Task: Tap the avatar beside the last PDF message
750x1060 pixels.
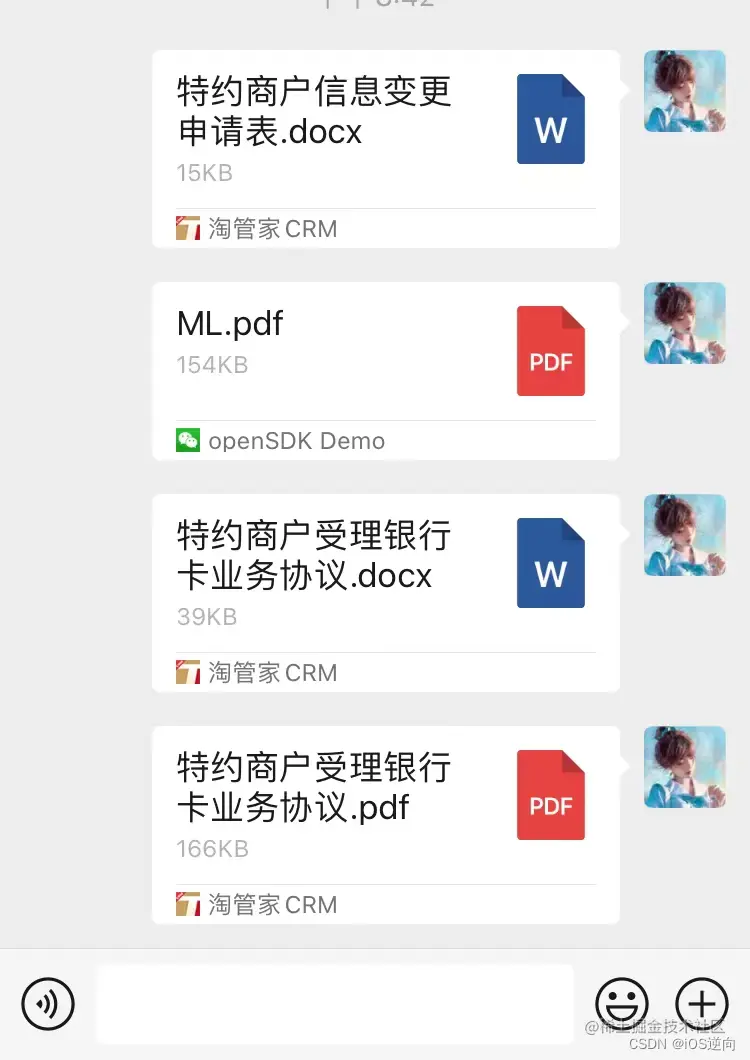Action: 685,766
